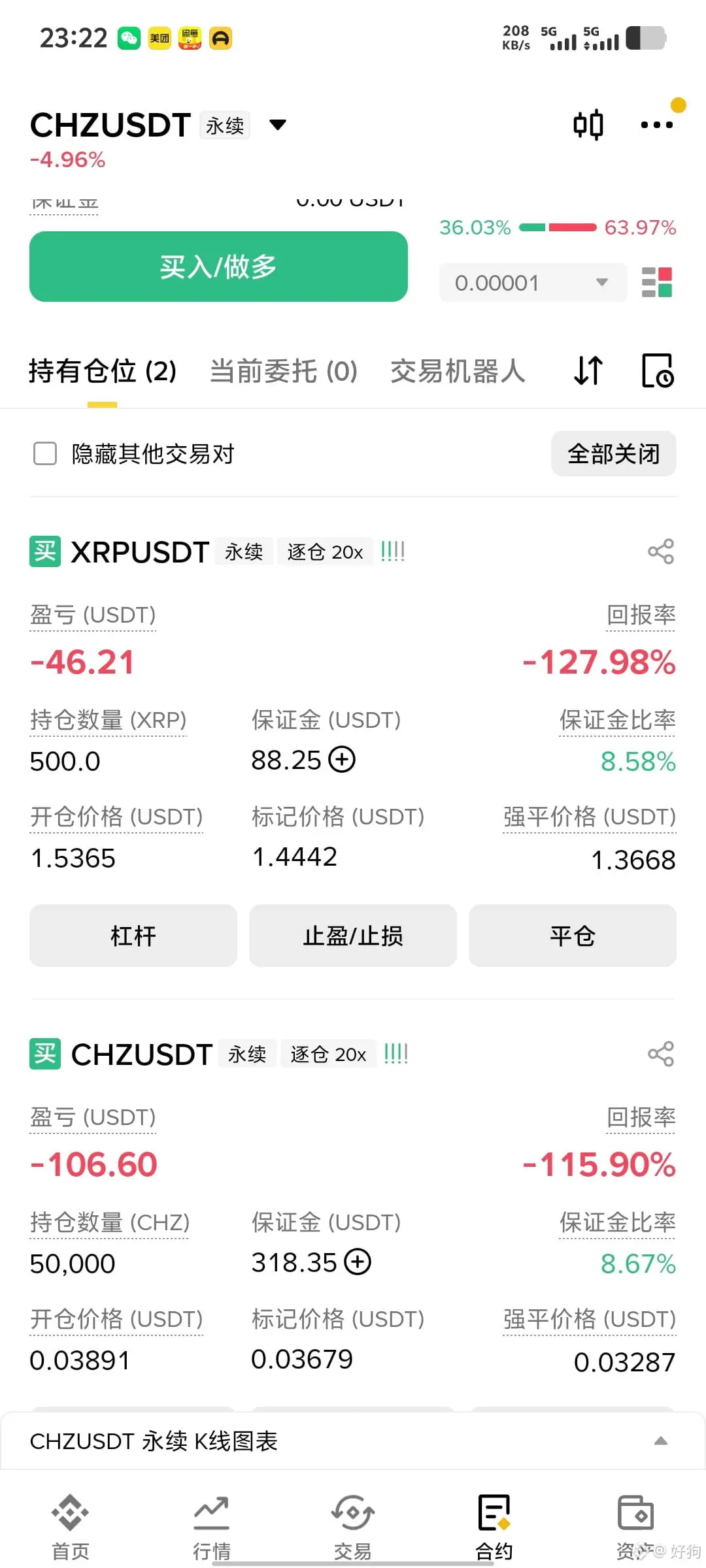
Task: Add margin to the CHZUSDT position
Action: 358,1262
